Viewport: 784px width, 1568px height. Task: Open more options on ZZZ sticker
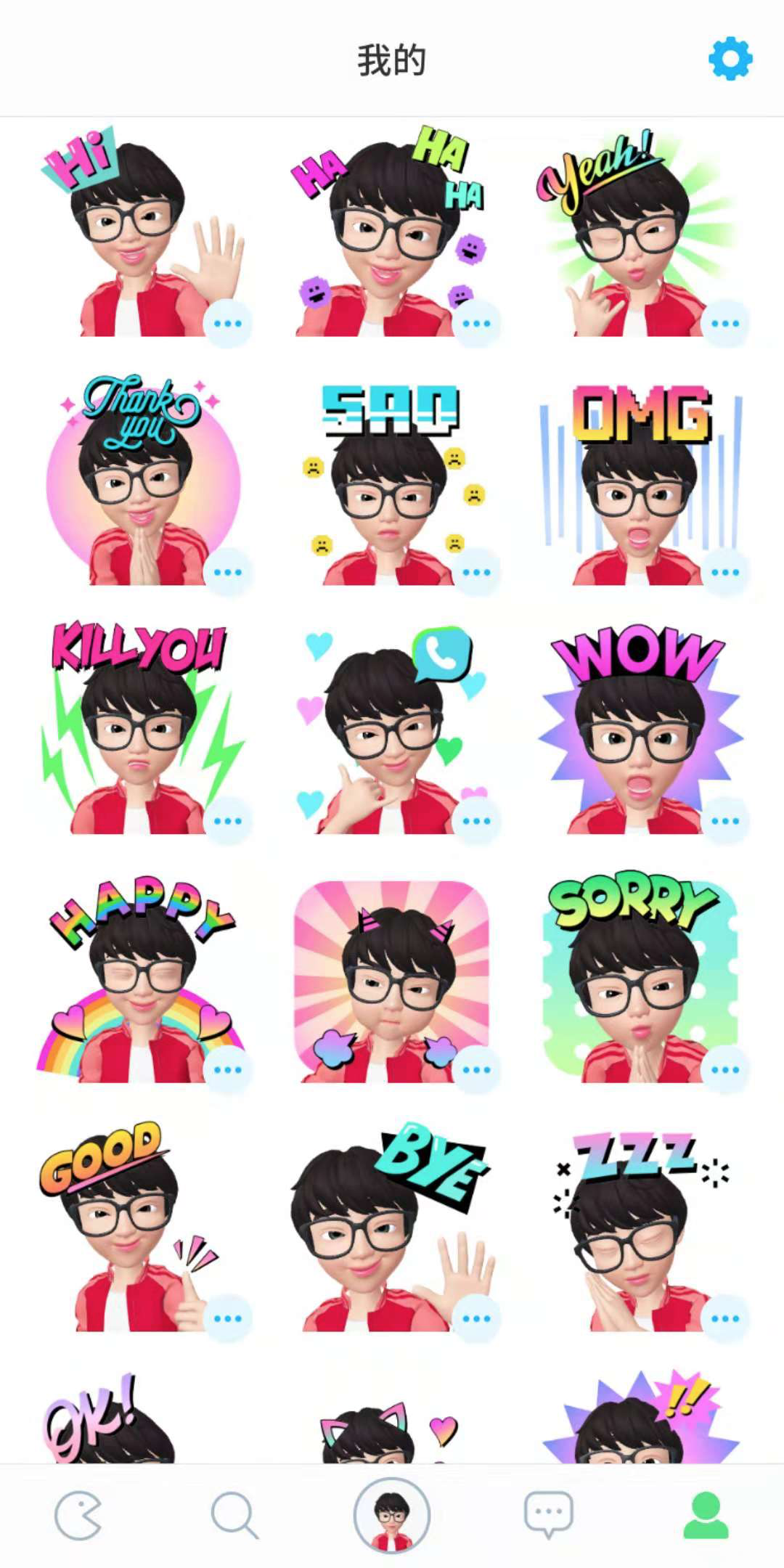[x=725, y=1319]
